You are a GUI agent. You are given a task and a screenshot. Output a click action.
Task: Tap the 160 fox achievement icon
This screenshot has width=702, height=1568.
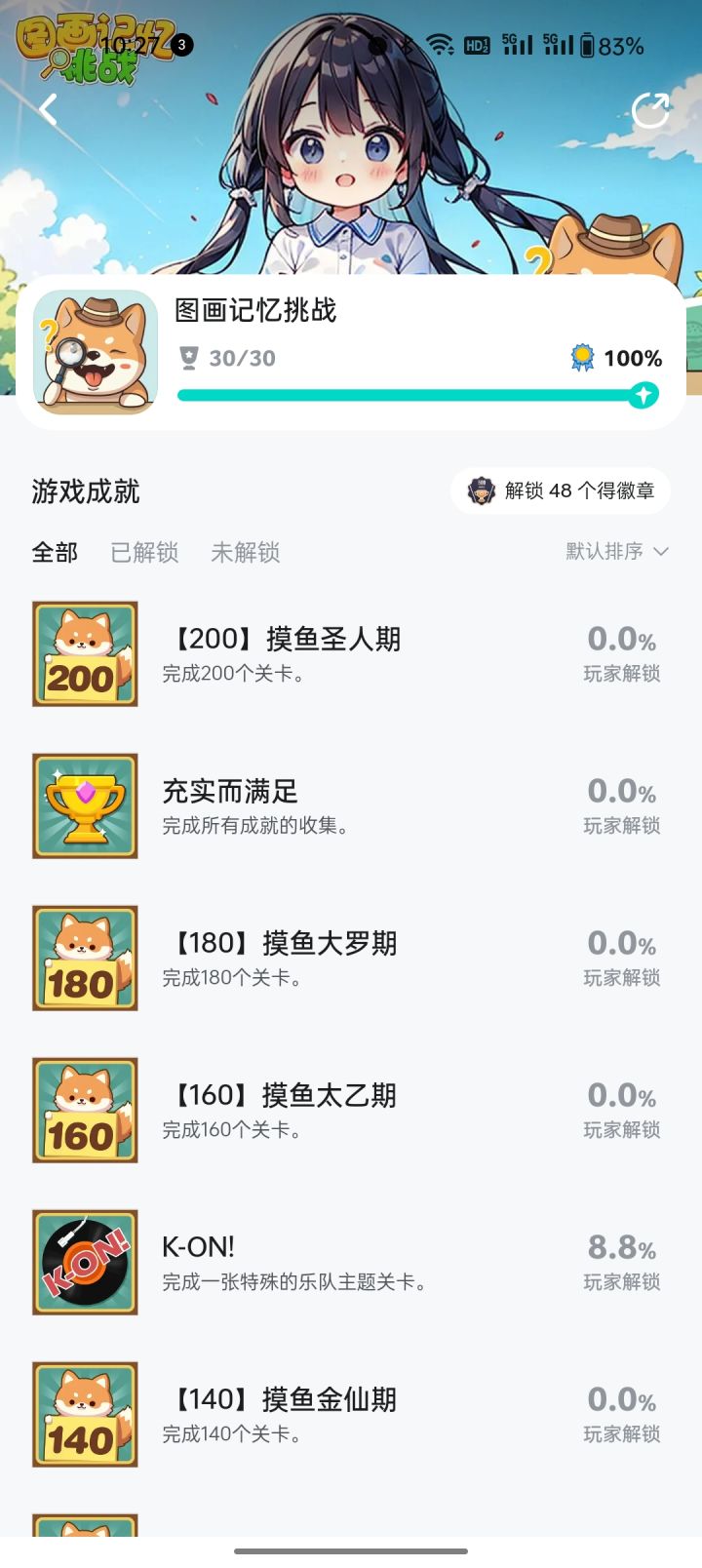pos(84,1110)
